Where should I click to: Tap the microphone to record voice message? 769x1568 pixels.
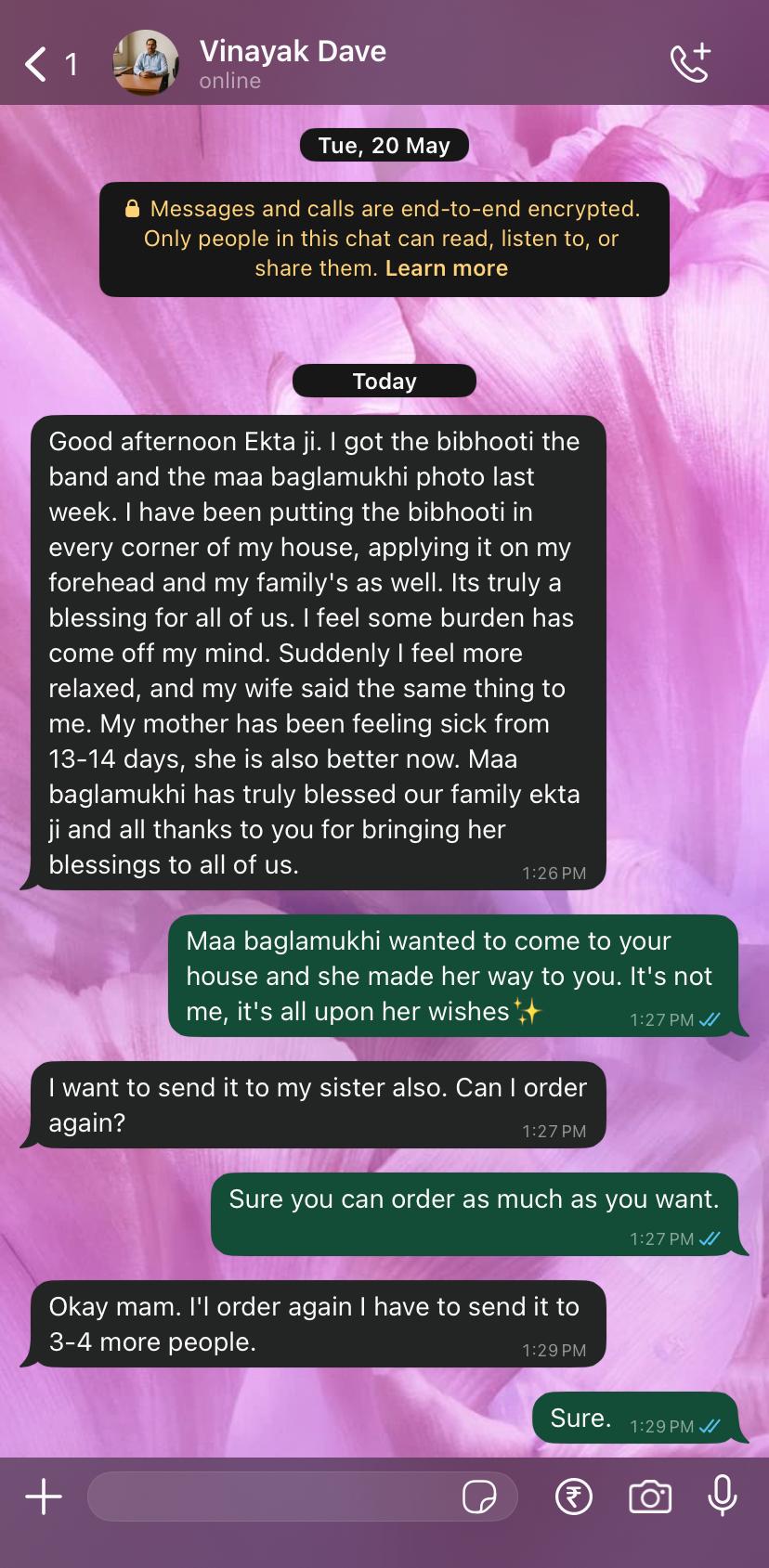point(722,1496)
